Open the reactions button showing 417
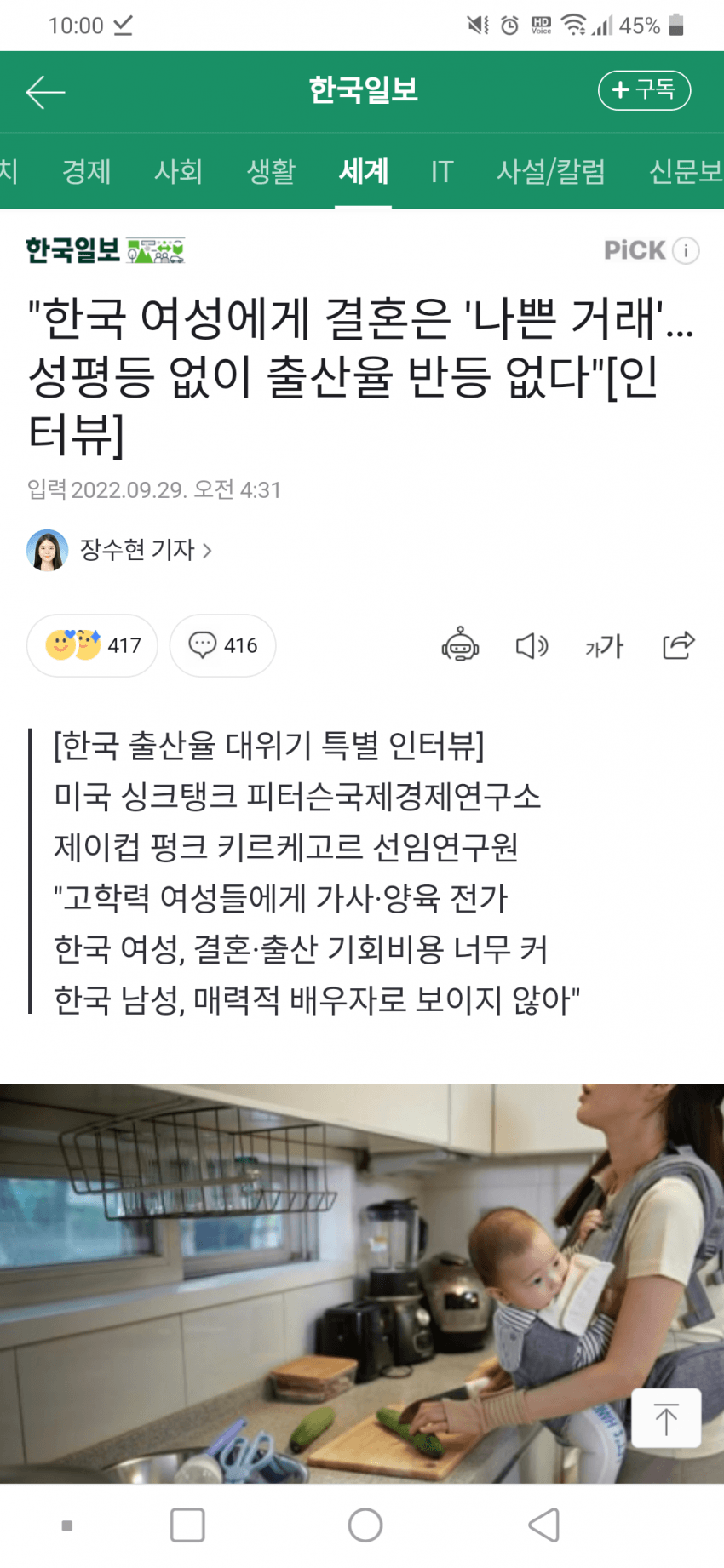Viewport: 724px width, 1568px height. pos(92,645)
